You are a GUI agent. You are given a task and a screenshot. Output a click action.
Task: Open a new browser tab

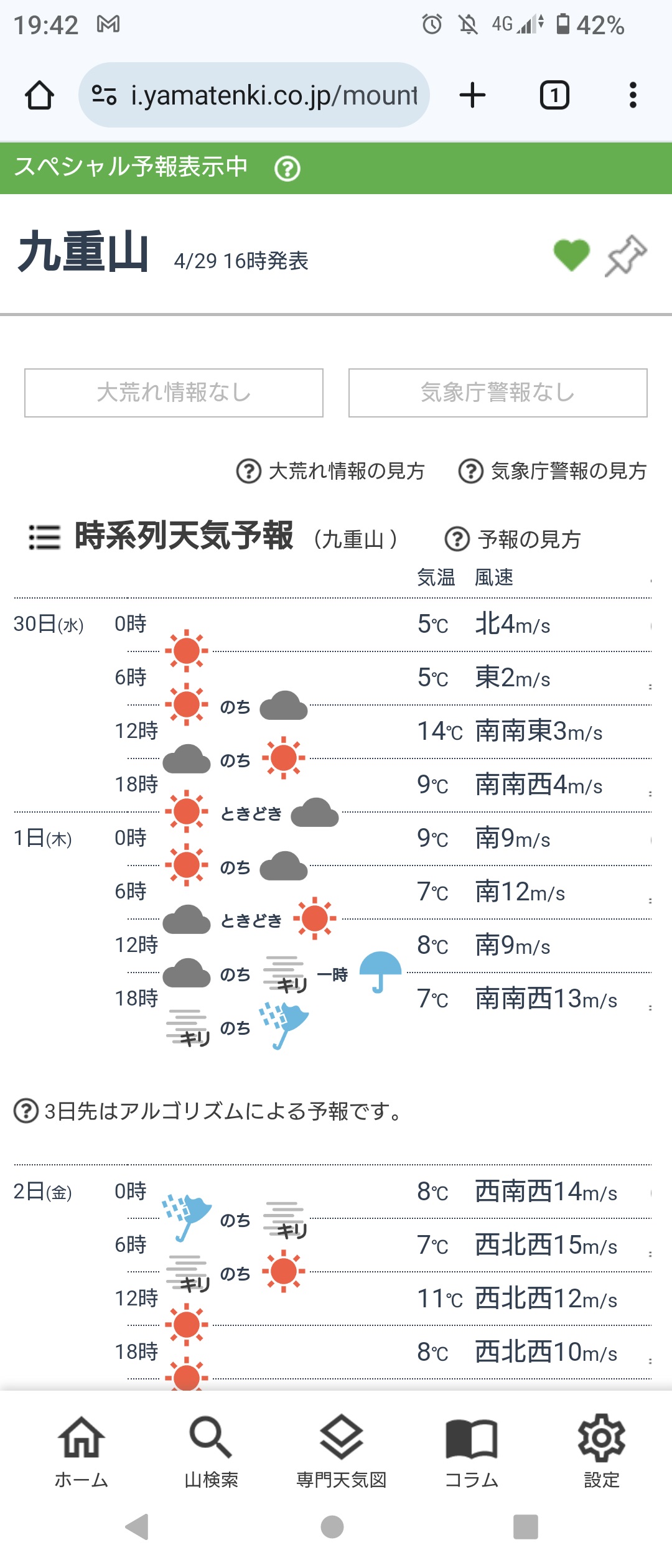(472, 96)
